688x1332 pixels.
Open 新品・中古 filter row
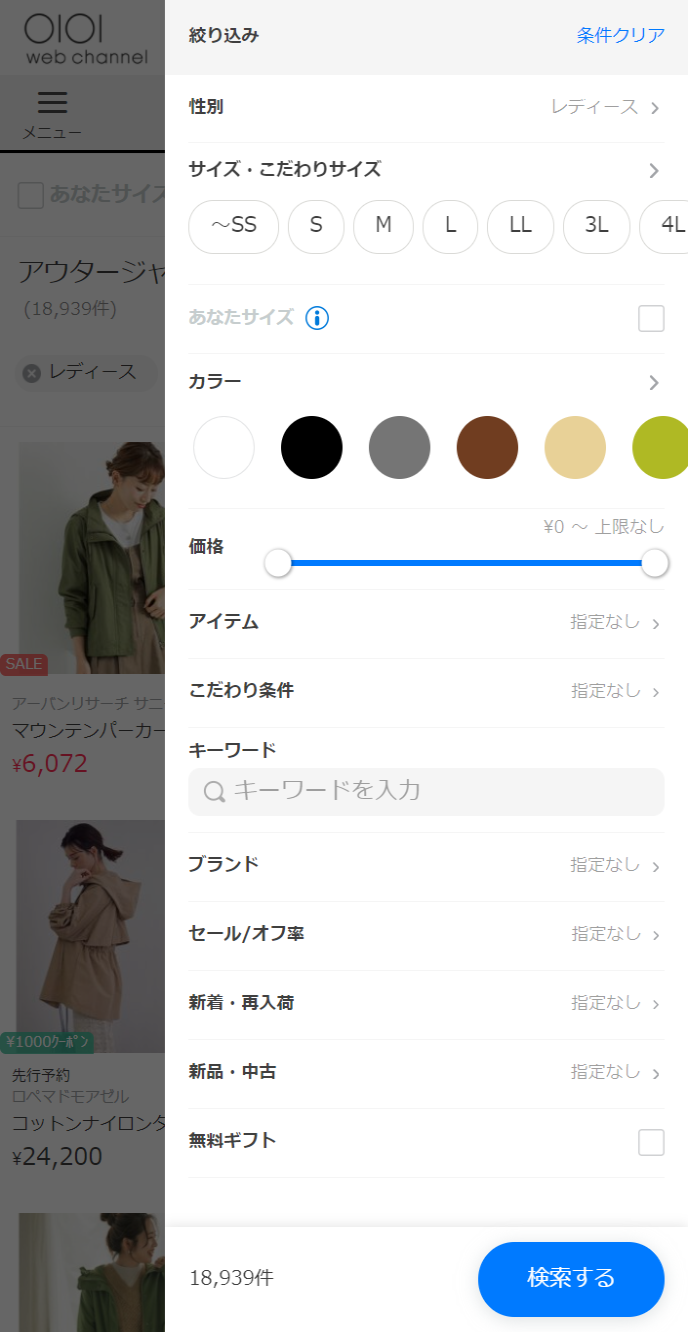pos(426,1073)
